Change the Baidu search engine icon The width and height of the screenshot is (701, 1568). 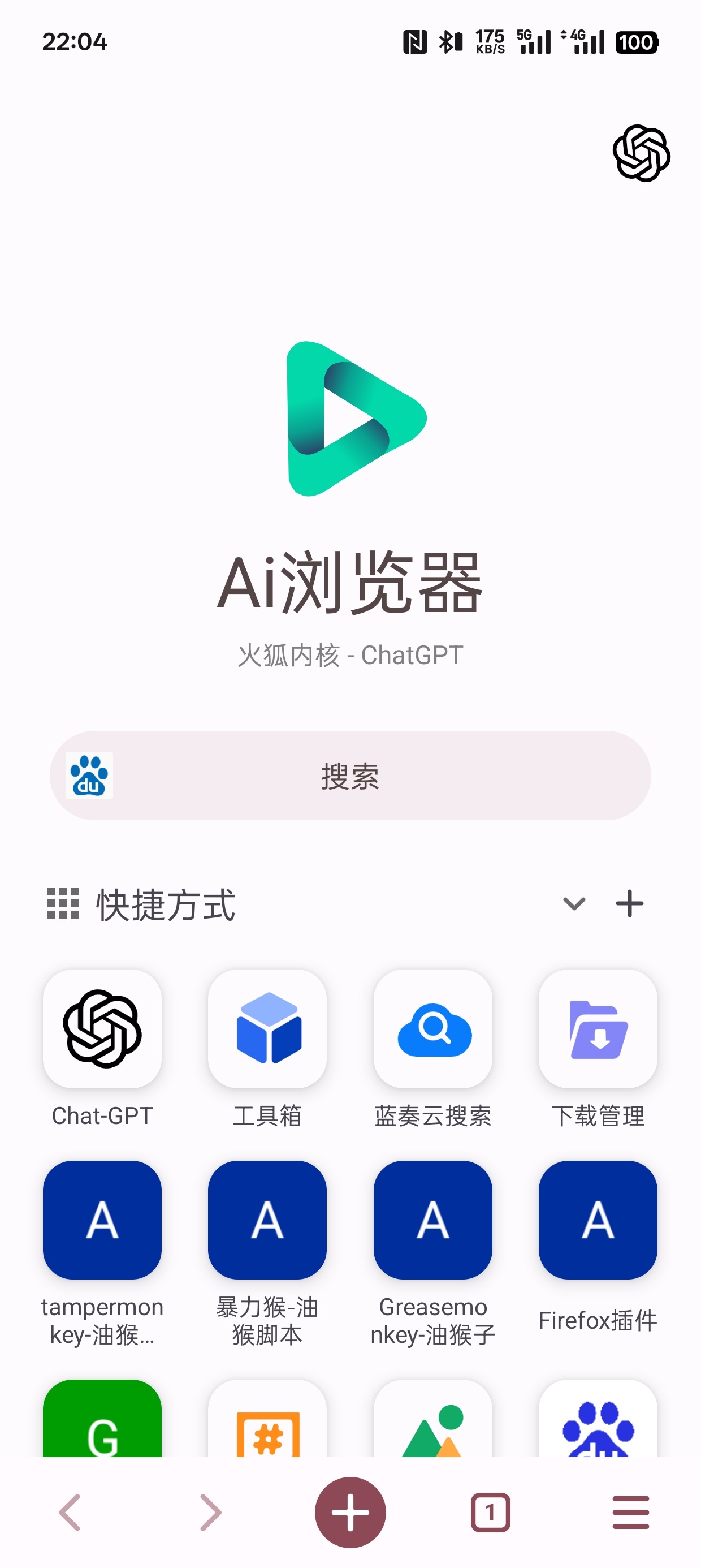pos(89,776)
